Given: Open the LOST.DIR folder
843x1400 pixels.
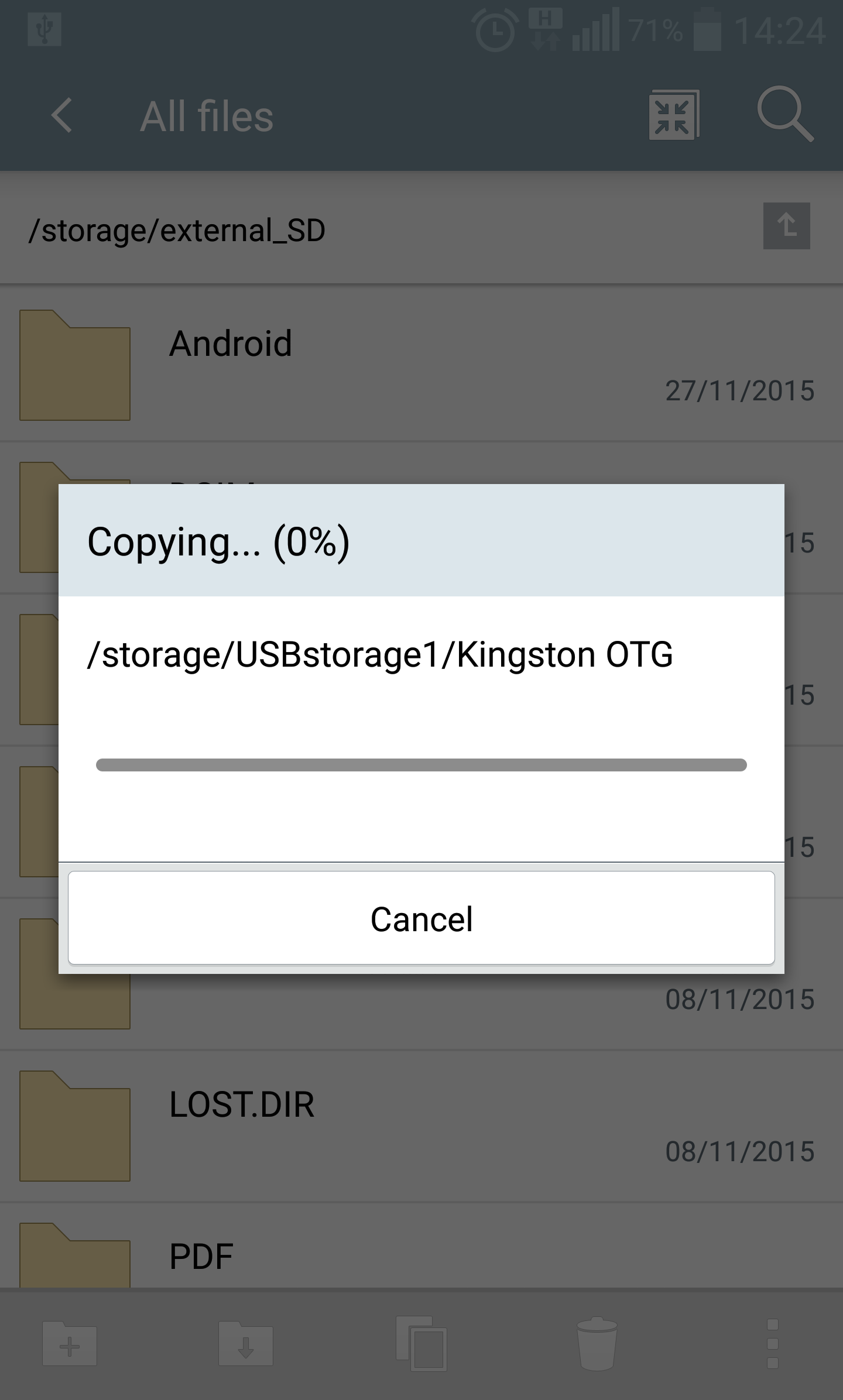Looking at the screenshot, I should 421,1126.
